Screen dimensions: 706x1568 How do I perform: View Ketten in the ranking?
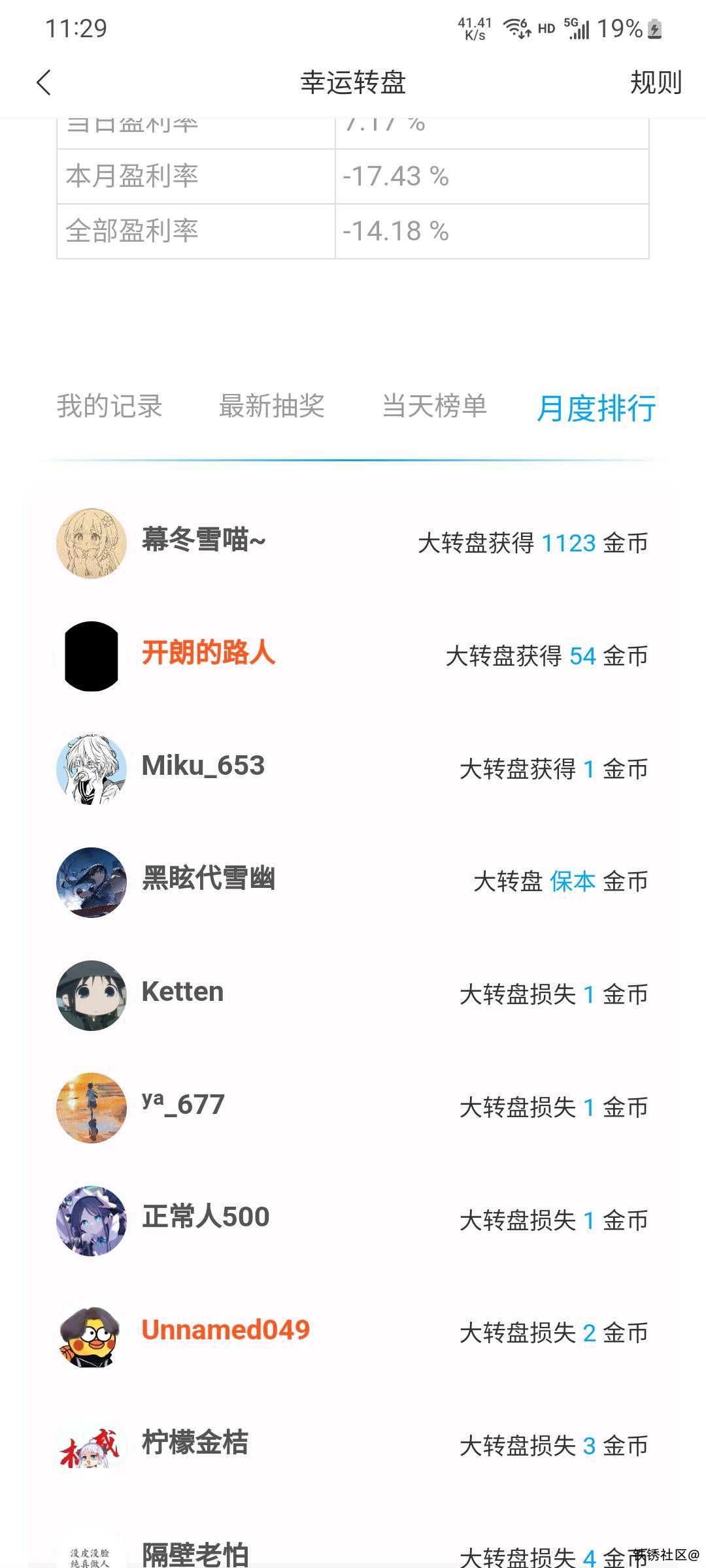coord(182,992)
